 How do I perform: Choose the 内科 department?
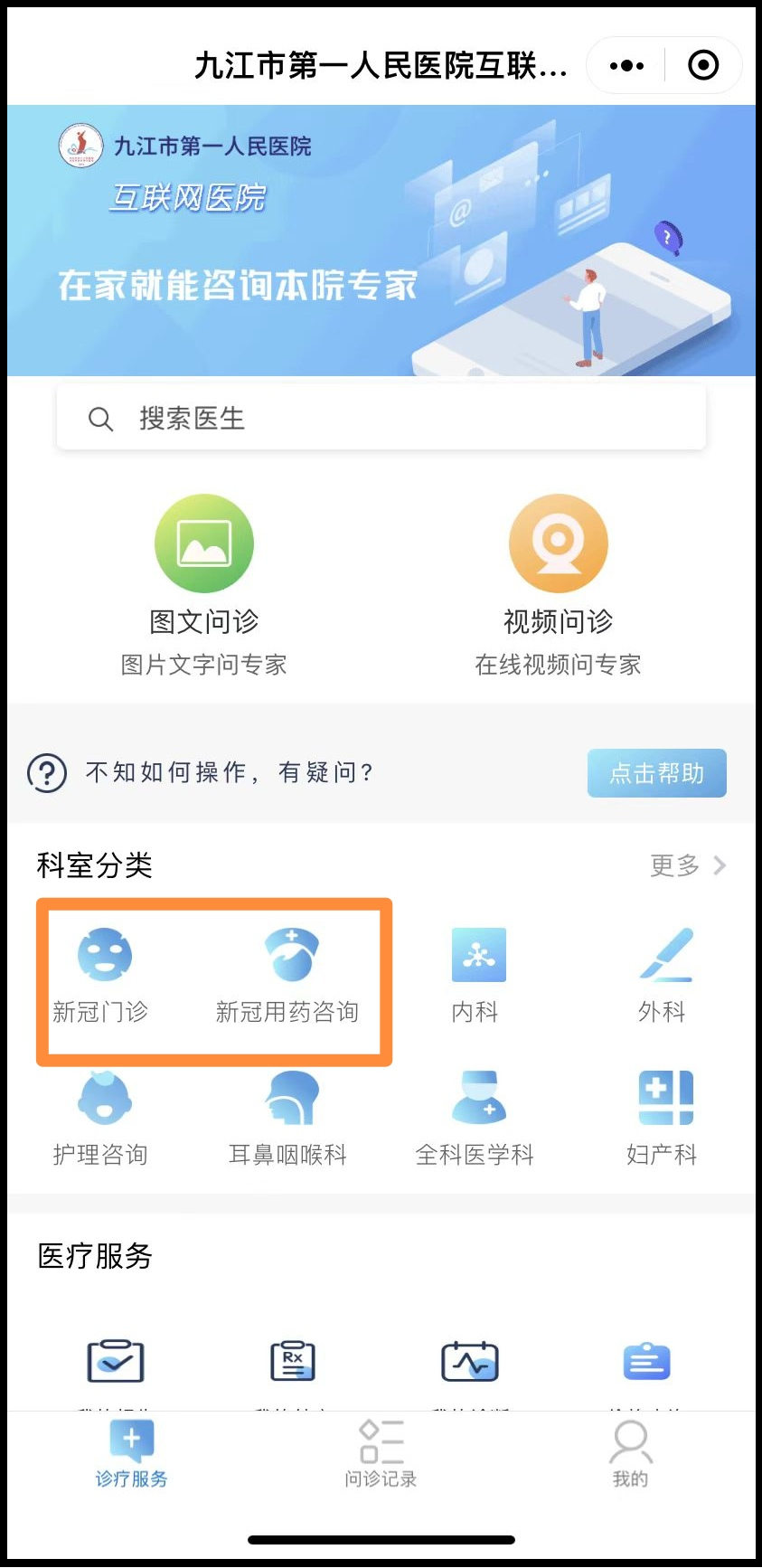(x=476, y=977)
